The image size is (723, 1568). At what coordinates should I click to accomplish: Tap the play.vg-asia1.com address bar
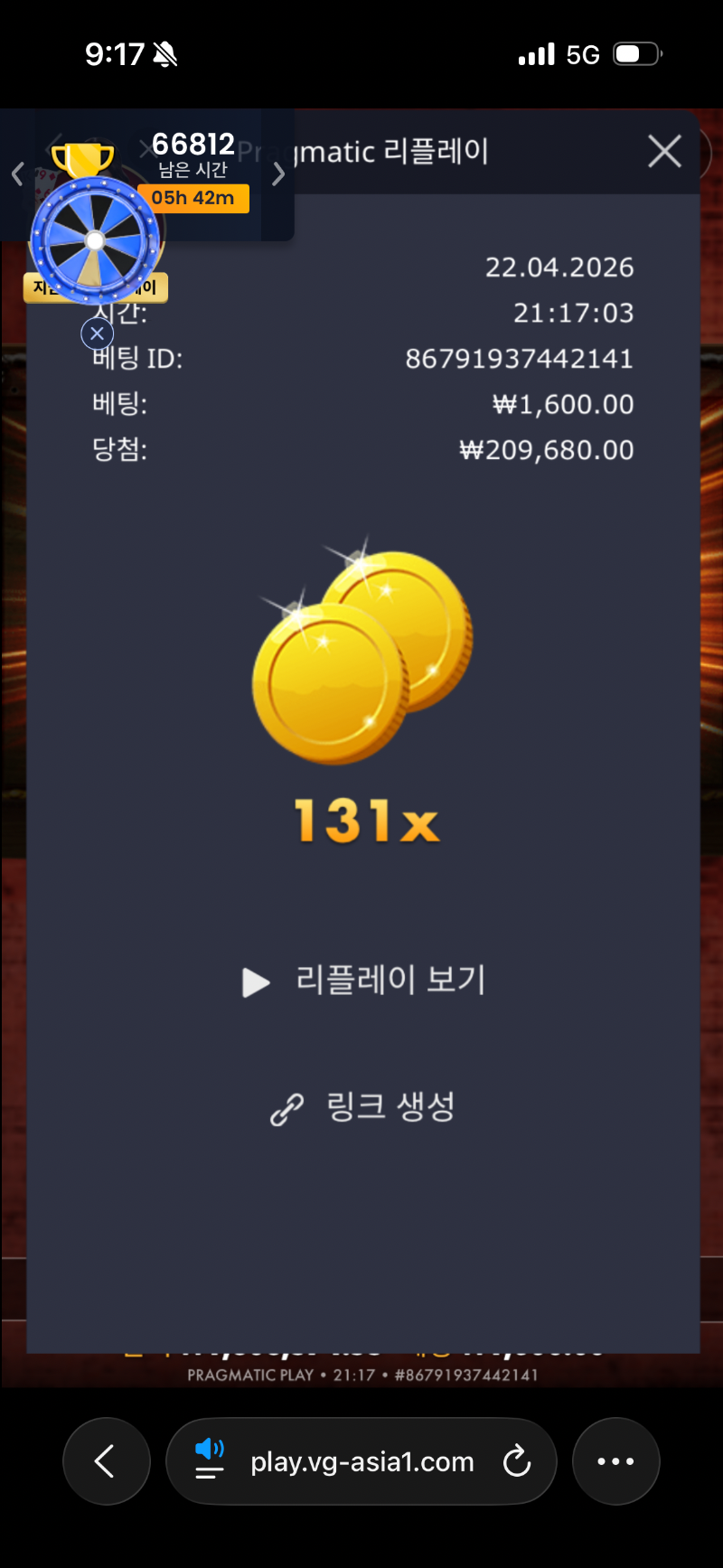[361, 1461]
